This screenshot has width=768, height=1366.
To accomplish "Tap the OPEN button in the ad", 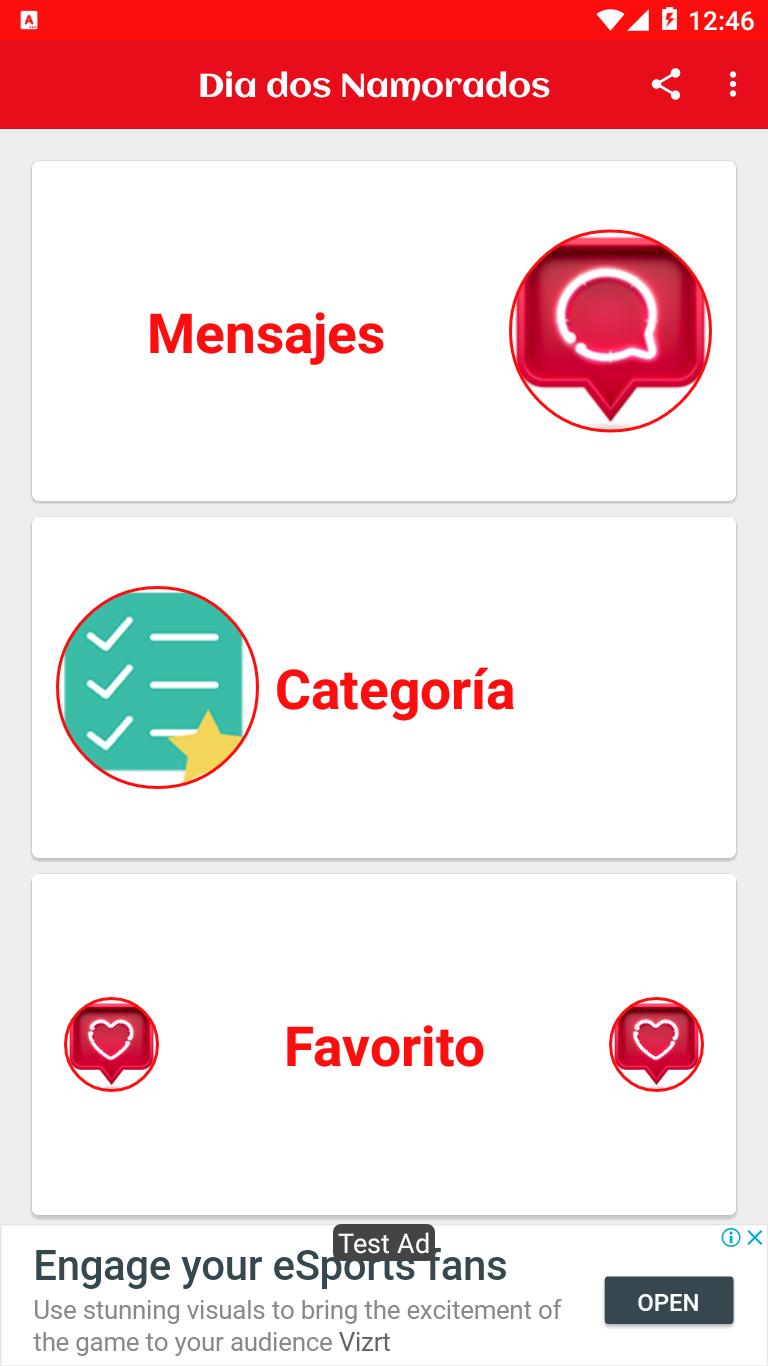I will [x=669, y=1301].
